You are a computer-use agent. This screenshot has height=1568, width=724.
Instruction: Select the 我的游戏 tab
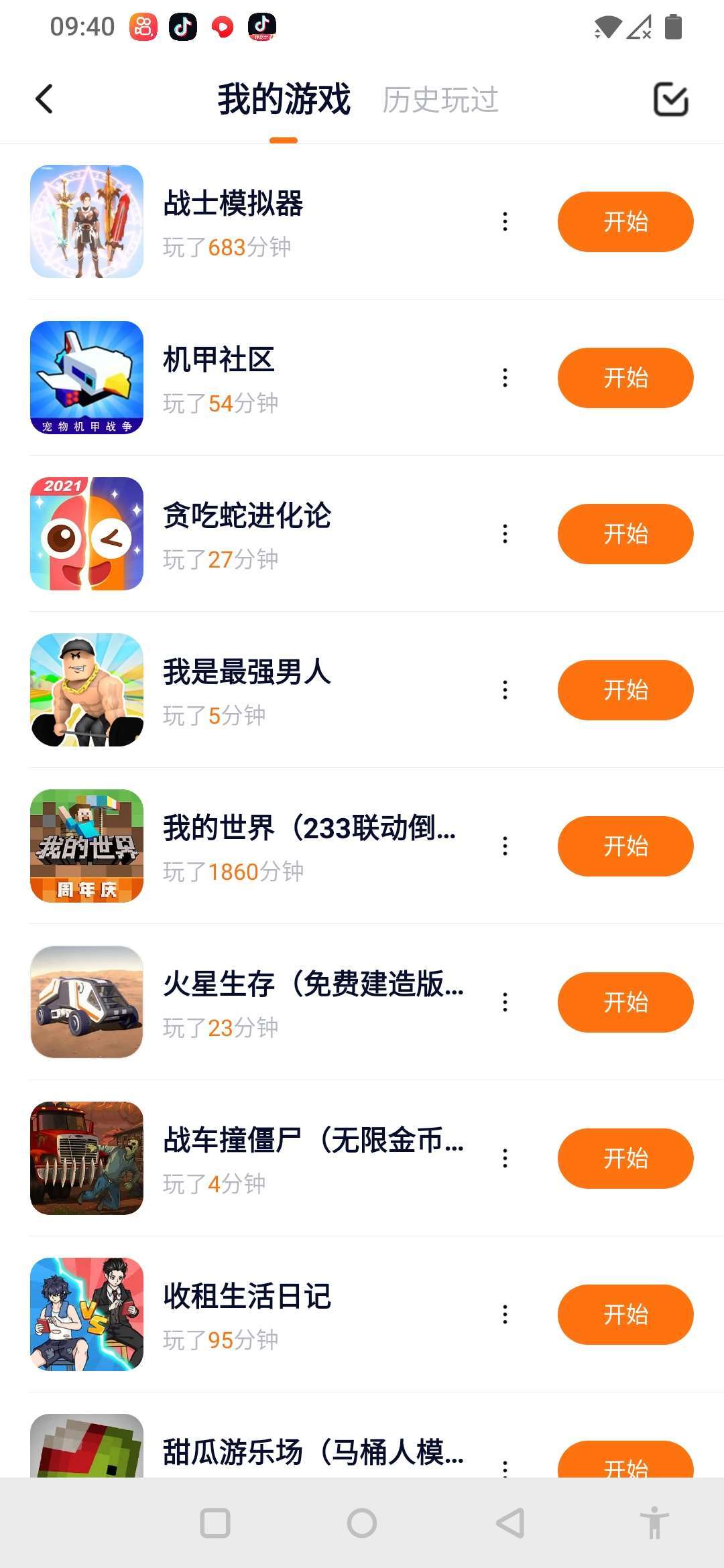click(x=284, y=100)
